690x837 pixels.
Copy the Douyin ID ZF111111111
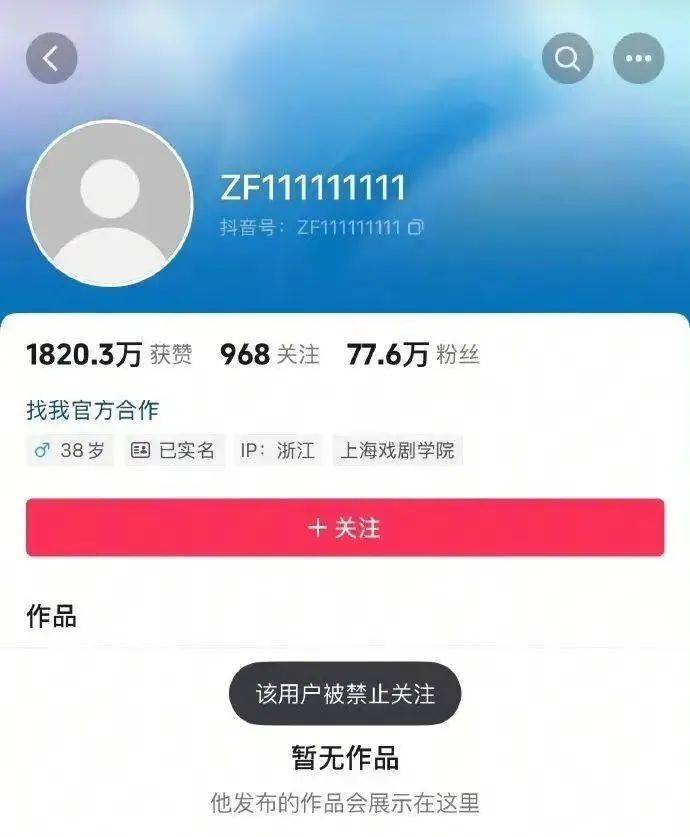416,228
